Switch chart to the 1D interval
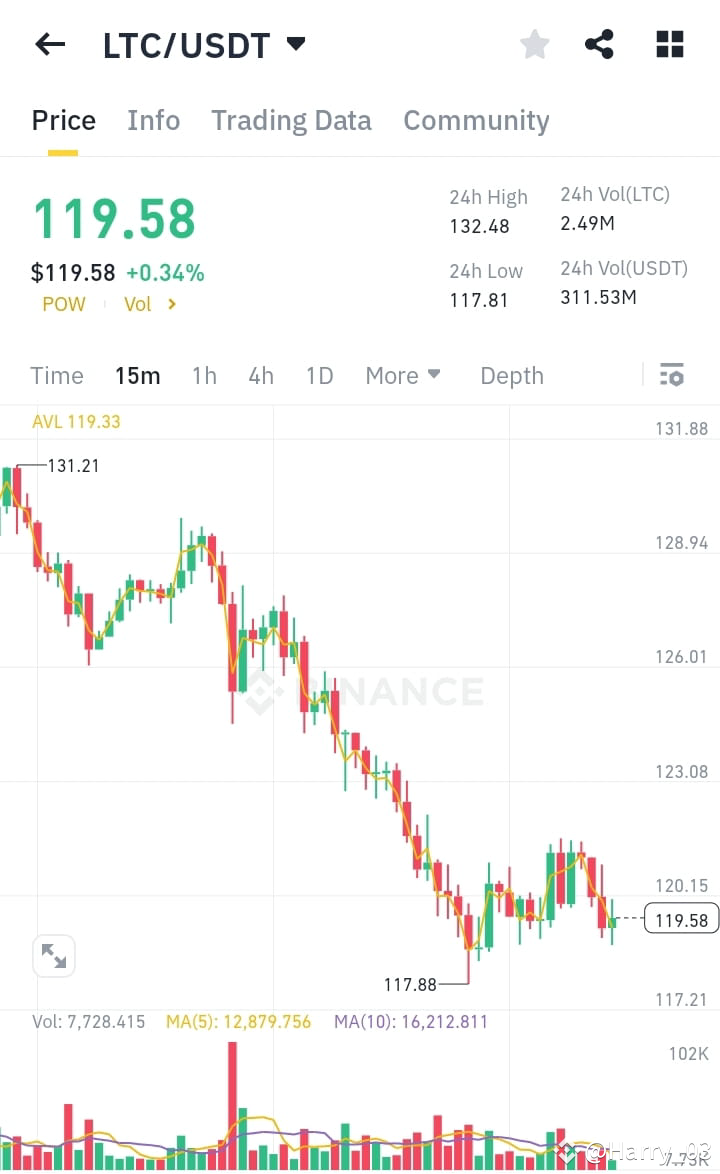The width and height of the screenshot is (720, 1174). [x=319, y=375]
